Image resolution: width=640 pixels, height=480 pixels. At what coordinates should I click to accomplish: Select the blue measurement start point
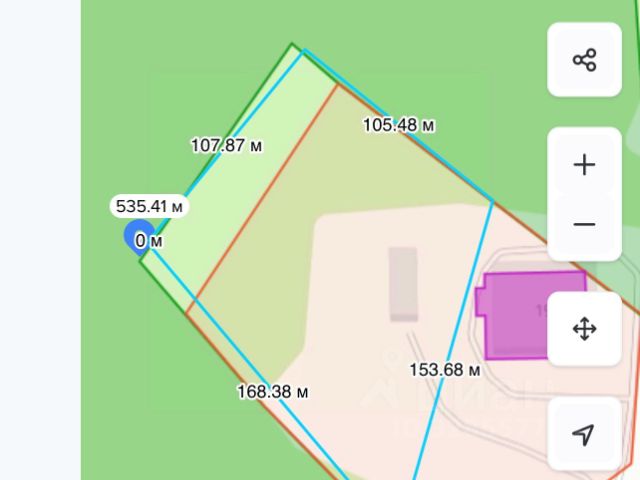pos(138,238)
